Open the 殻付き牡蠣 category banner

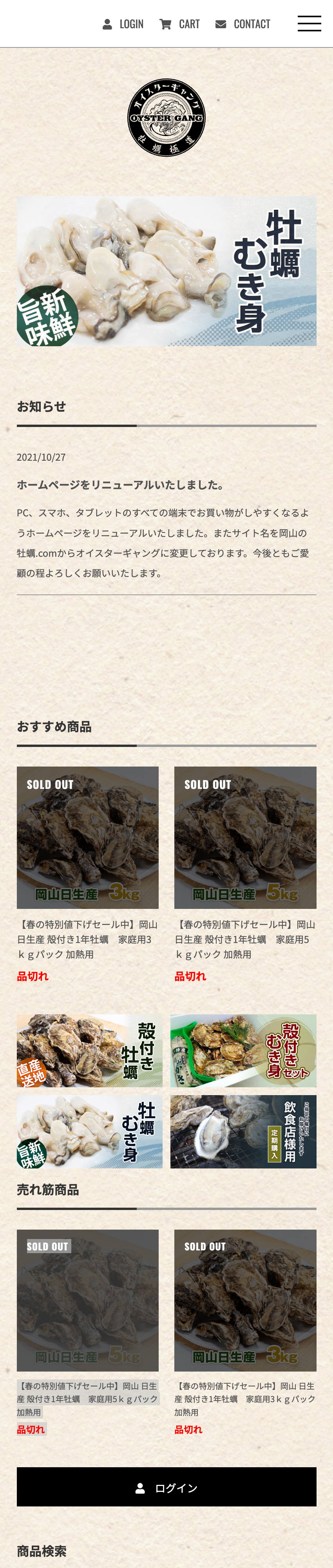pos(89,1050)
